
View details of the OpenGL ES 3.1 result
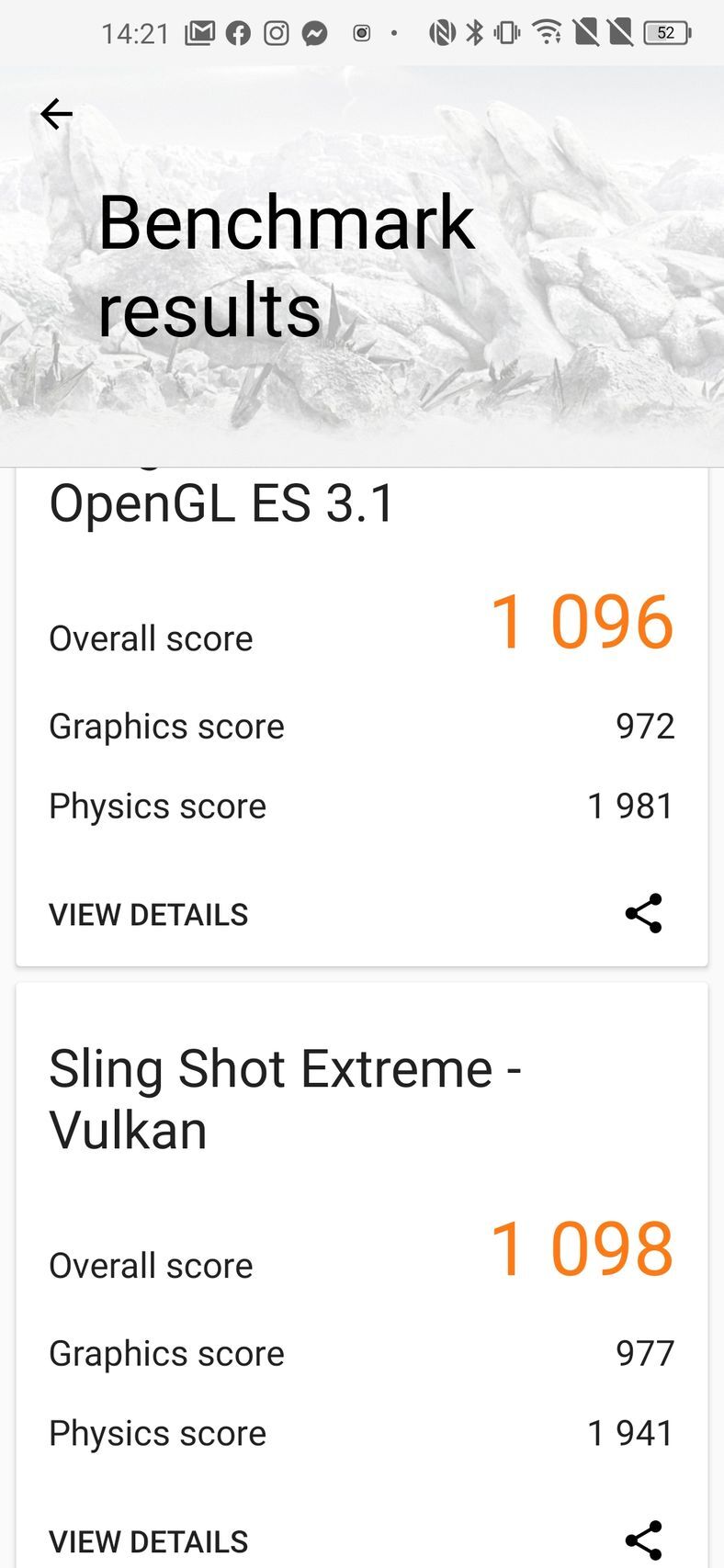pos(148,915)
